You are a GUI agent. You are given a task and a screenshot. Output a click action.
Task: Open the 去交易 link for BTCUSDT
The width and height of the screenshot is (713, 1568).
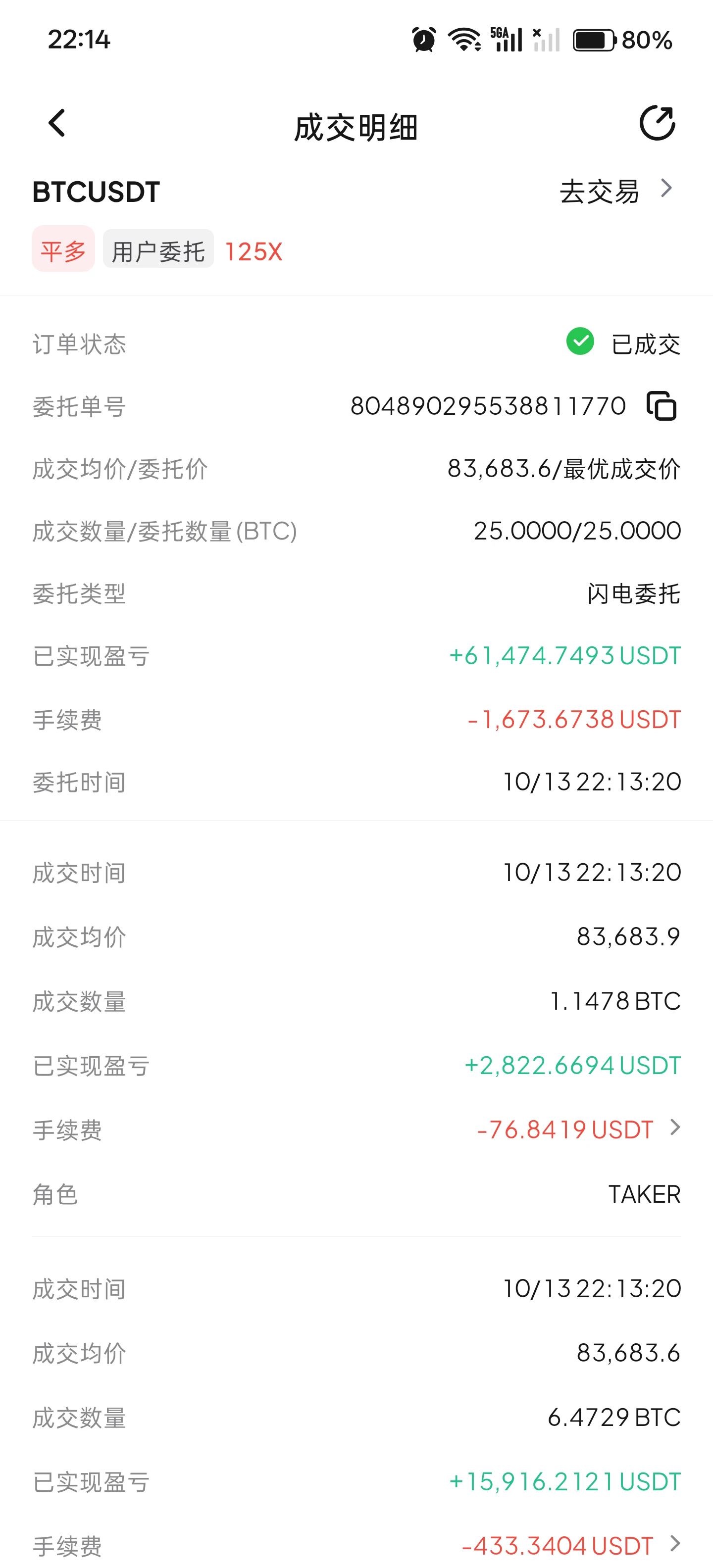tap(616, 191)
